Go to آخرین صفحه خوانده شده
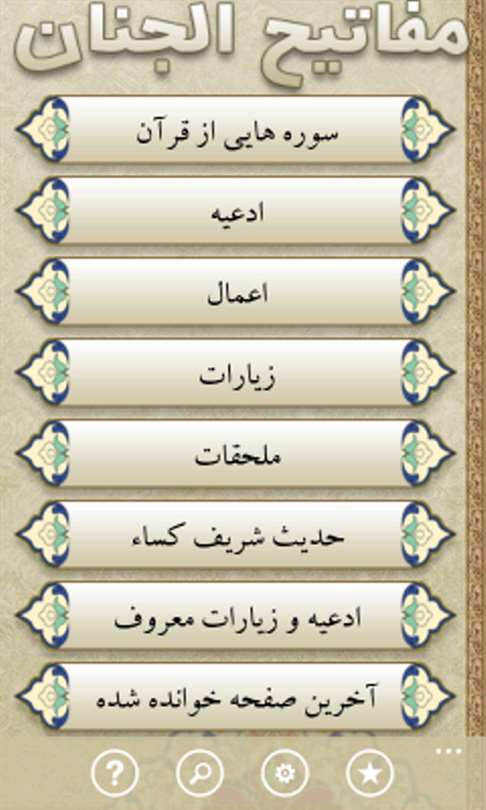Screen dimensions: 486x810 coord(236,697)
